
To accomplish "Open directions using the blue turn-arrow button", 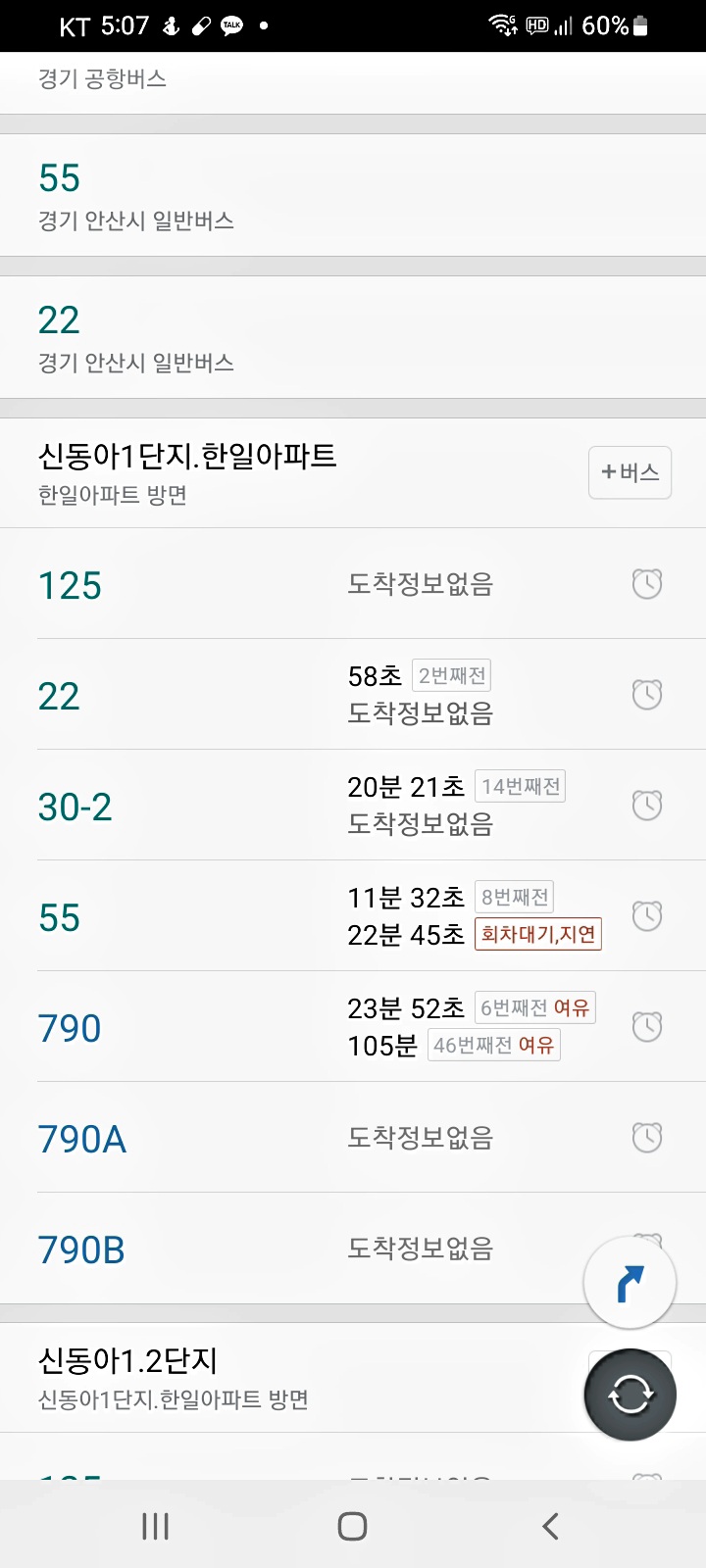I will tap(630, 1283).
